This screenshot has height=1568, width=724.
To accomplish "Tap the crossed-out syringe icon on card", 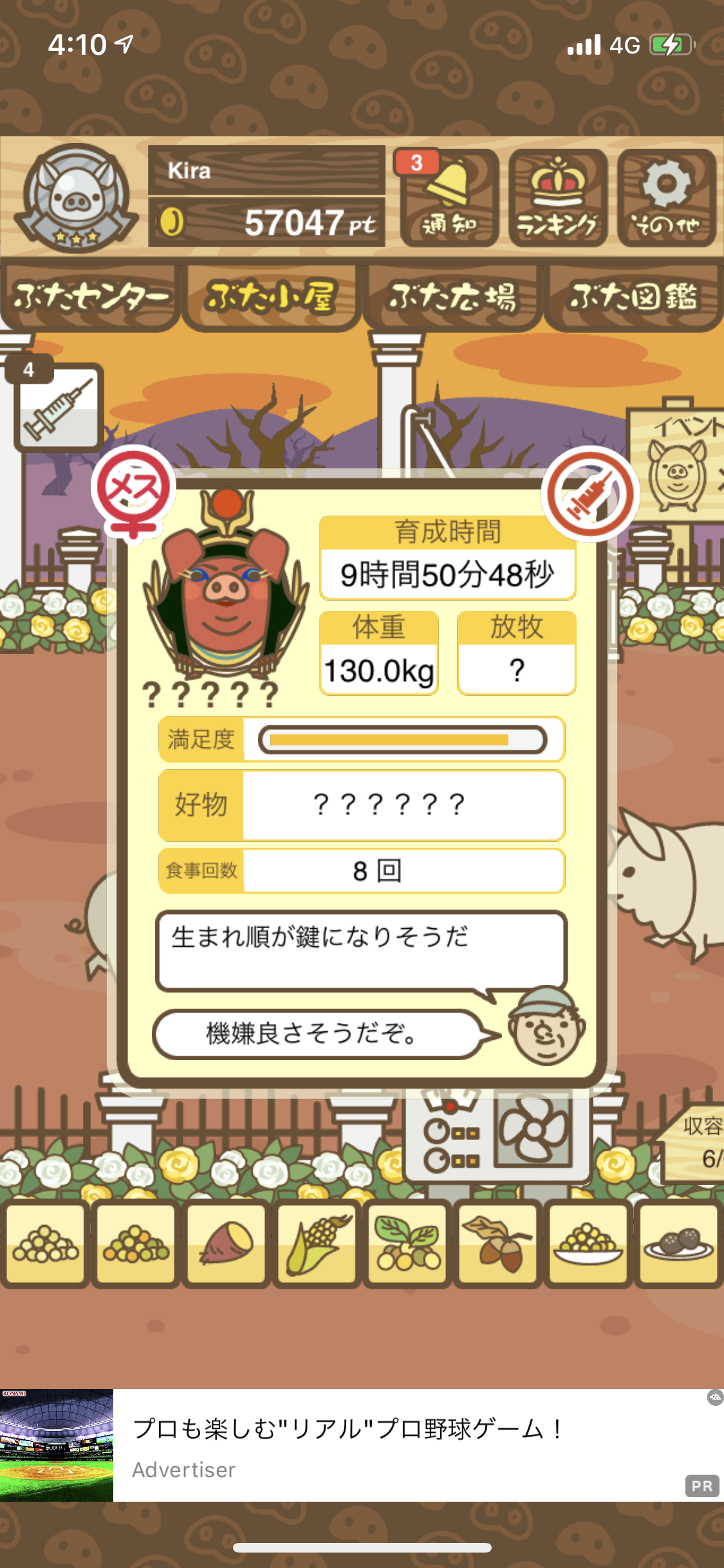I will [590, 494].
